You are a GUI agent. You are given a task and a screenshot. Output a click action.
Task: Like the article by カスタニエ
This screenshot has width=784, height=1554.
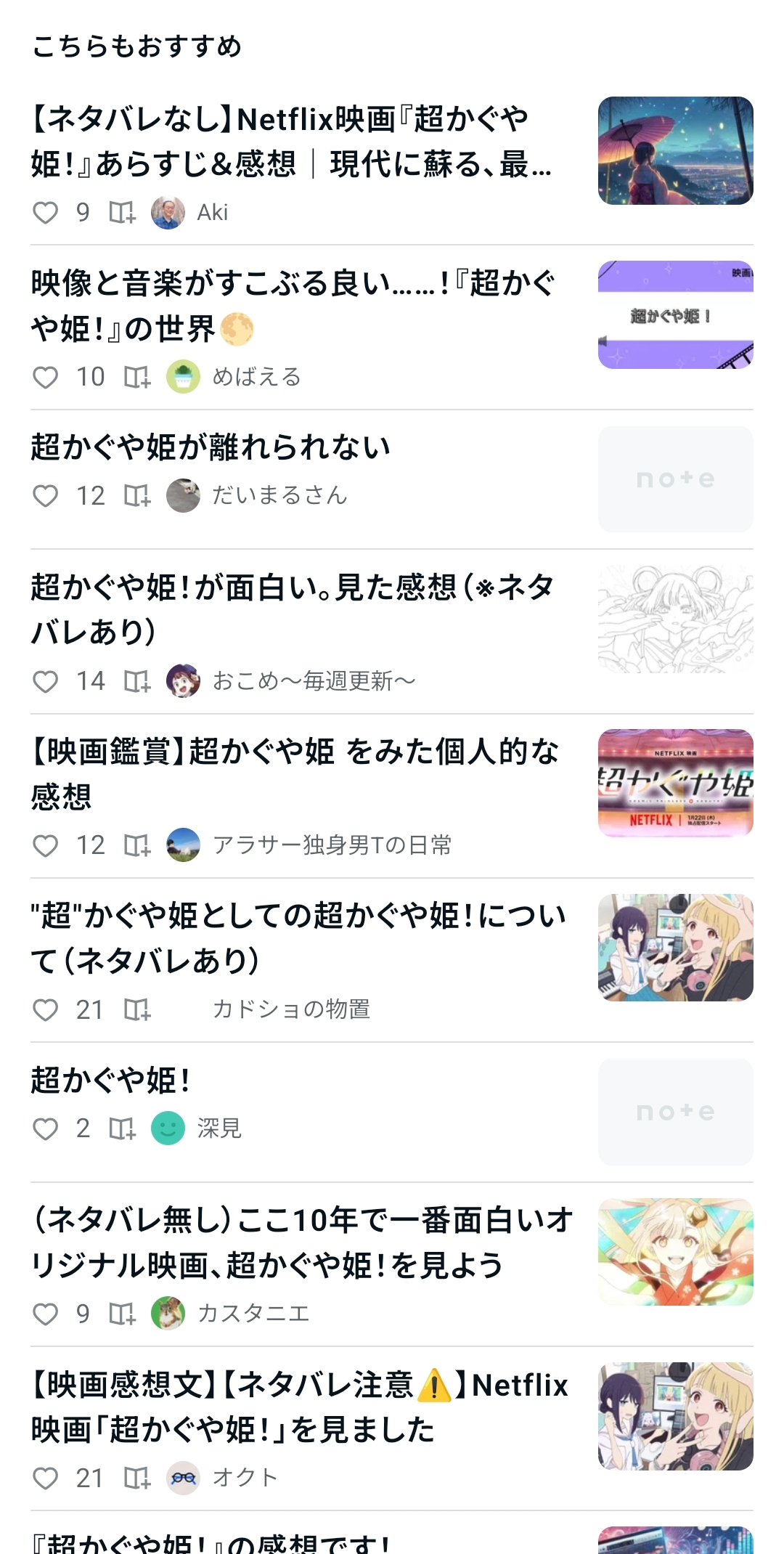pos(46,1314)
